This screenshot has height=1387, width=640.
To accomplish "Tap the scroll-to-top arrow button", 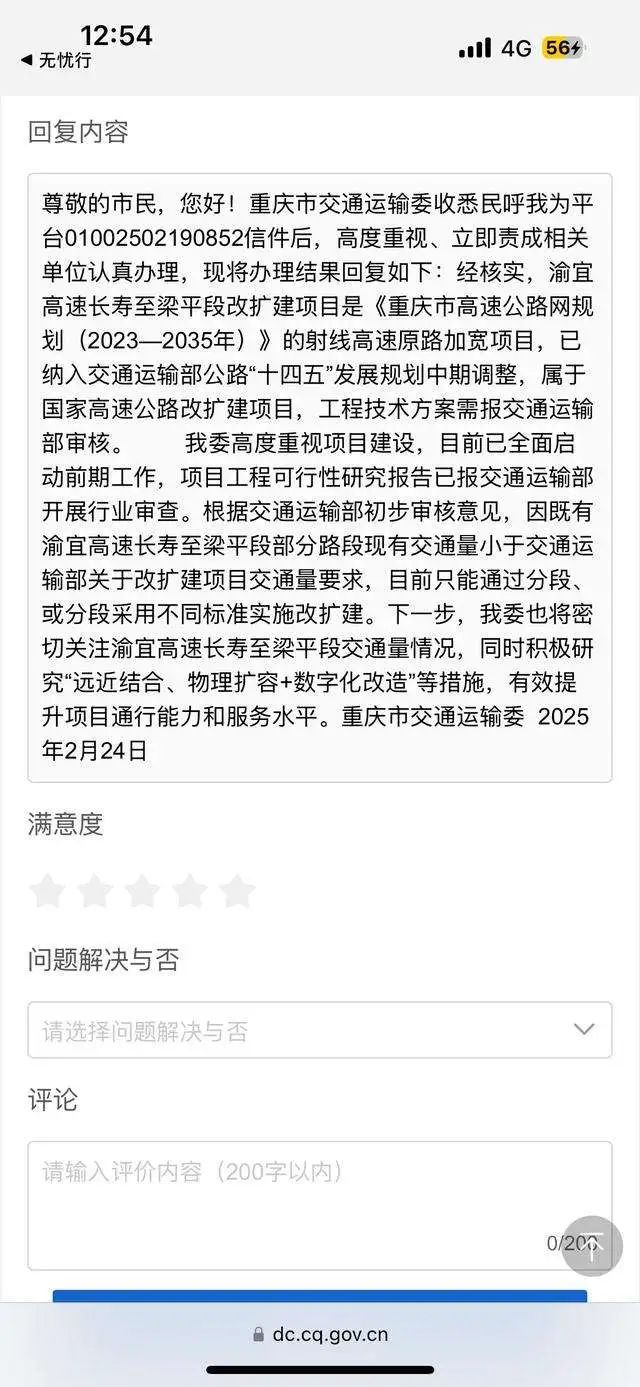I will coord(592,1245).
